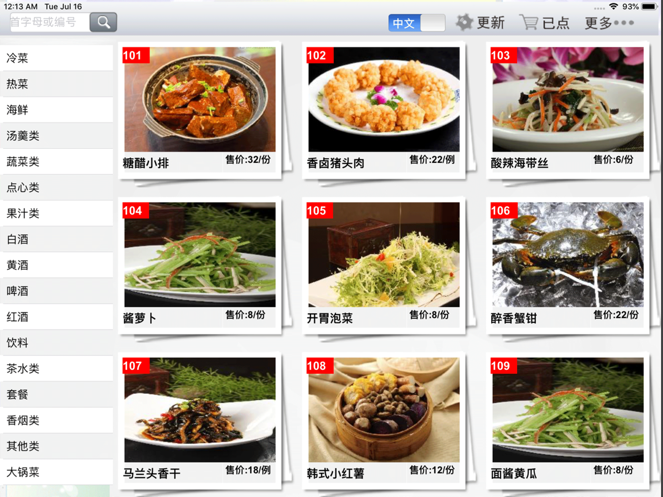Select the 套餐 category
This screenshot has width=663, height=497.
[x=57, y=395]
